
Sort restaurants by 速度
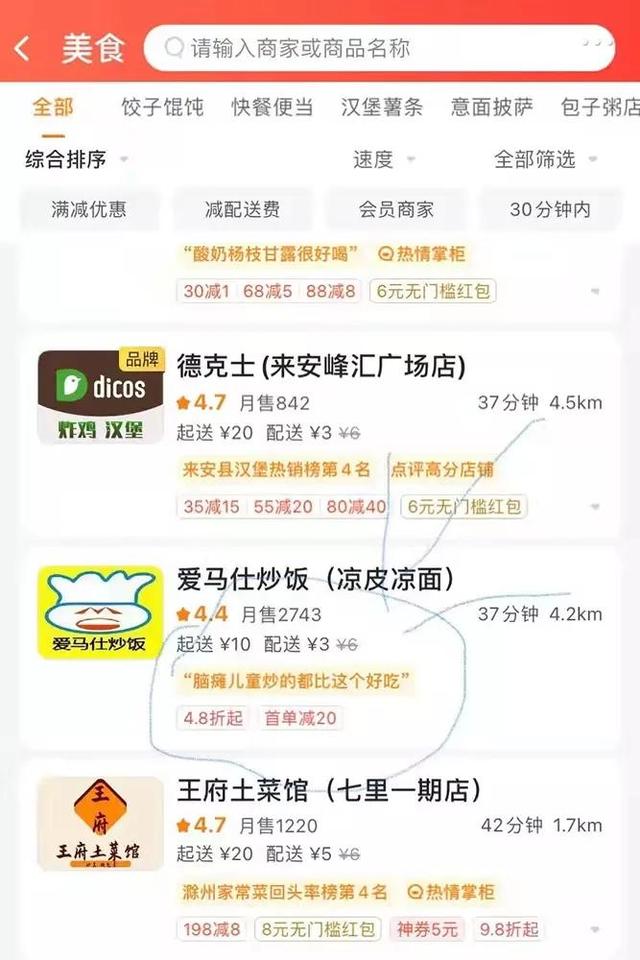[382, 159]
